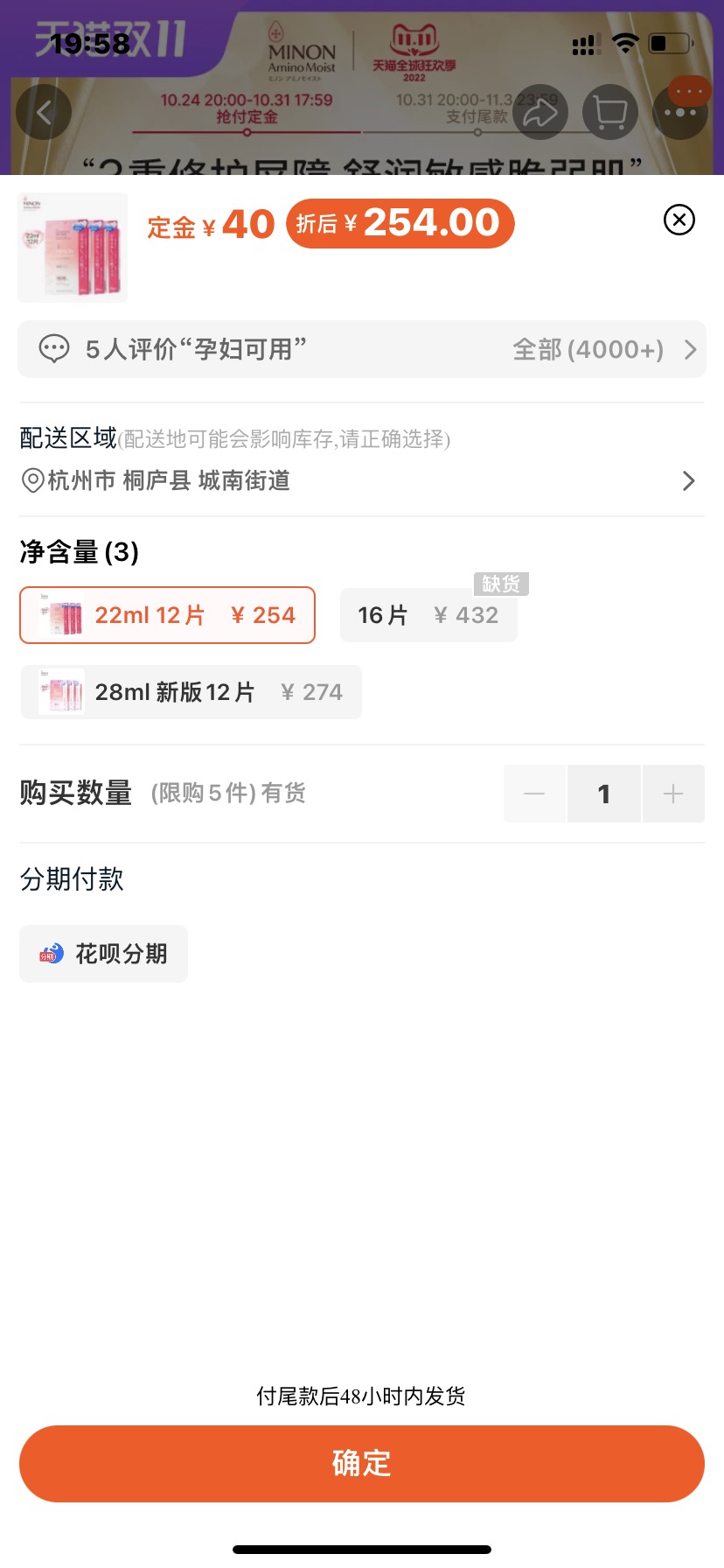724x1568 pixels.
Task: Increase quantity with the plus stepper
Action: 672,793
